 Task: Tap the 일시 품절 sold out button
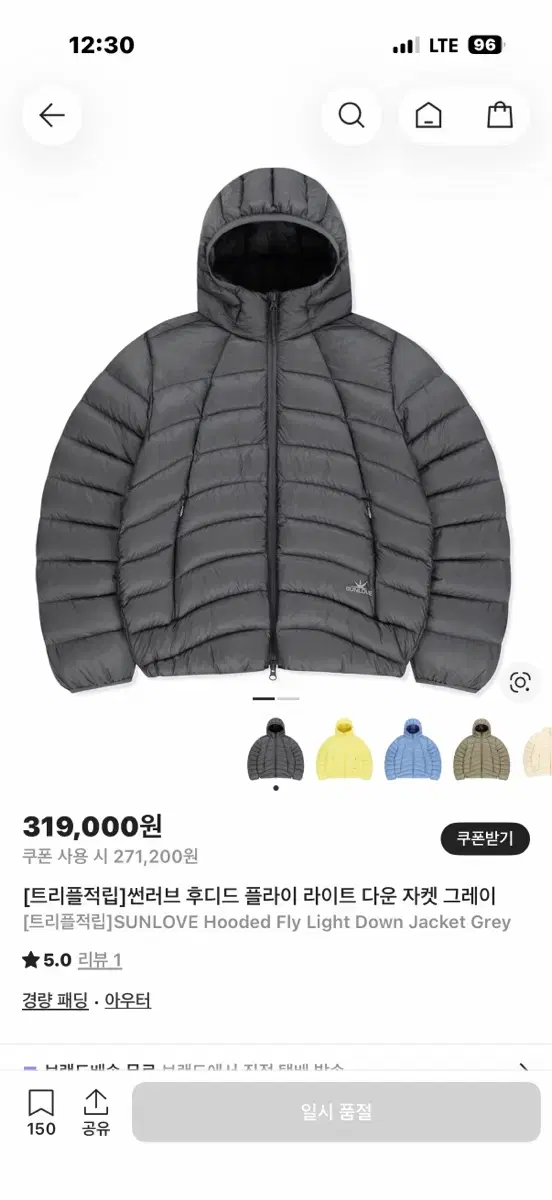pos(336,1112)
